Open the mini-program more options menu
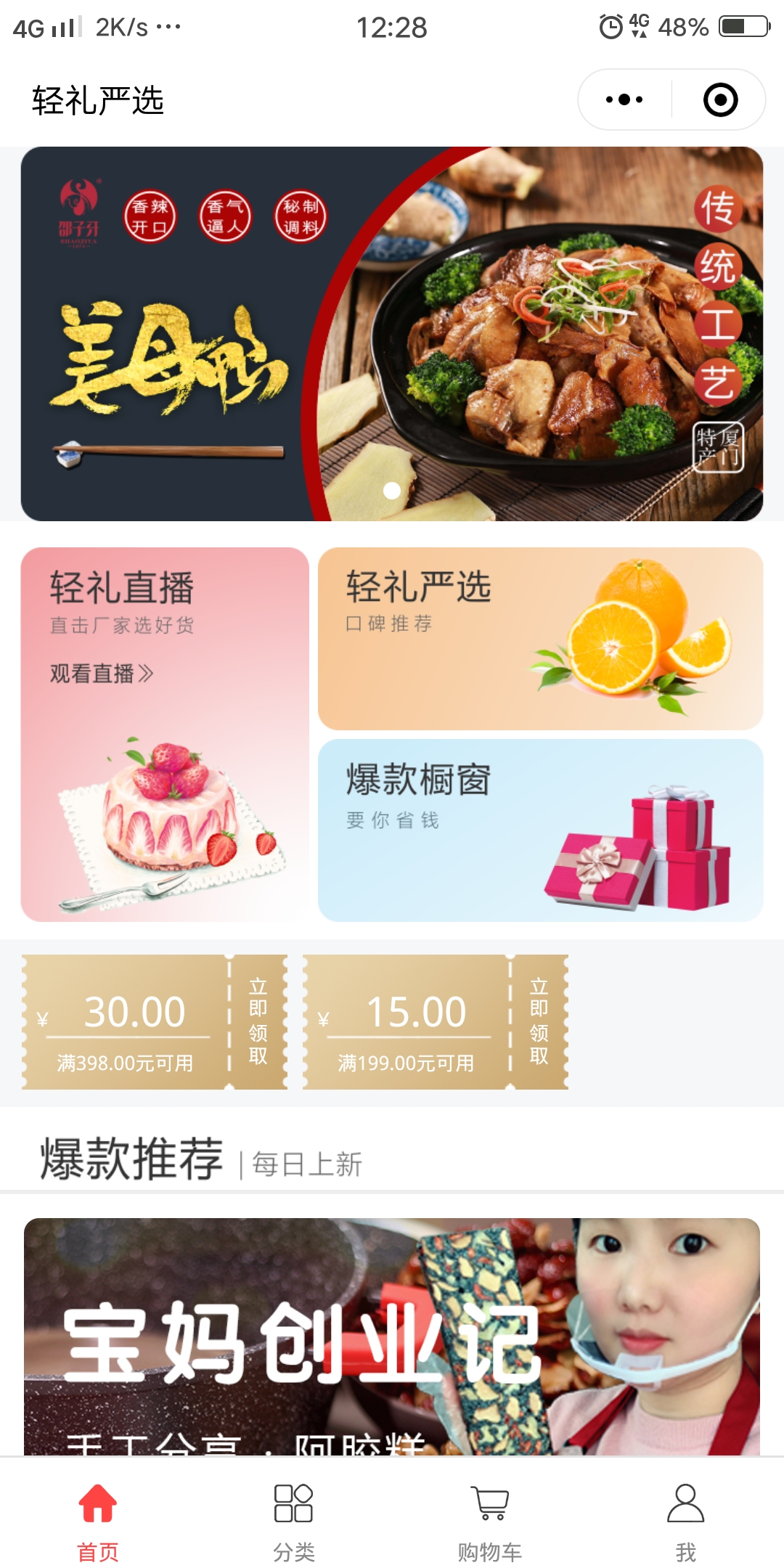 coord(624,99)
